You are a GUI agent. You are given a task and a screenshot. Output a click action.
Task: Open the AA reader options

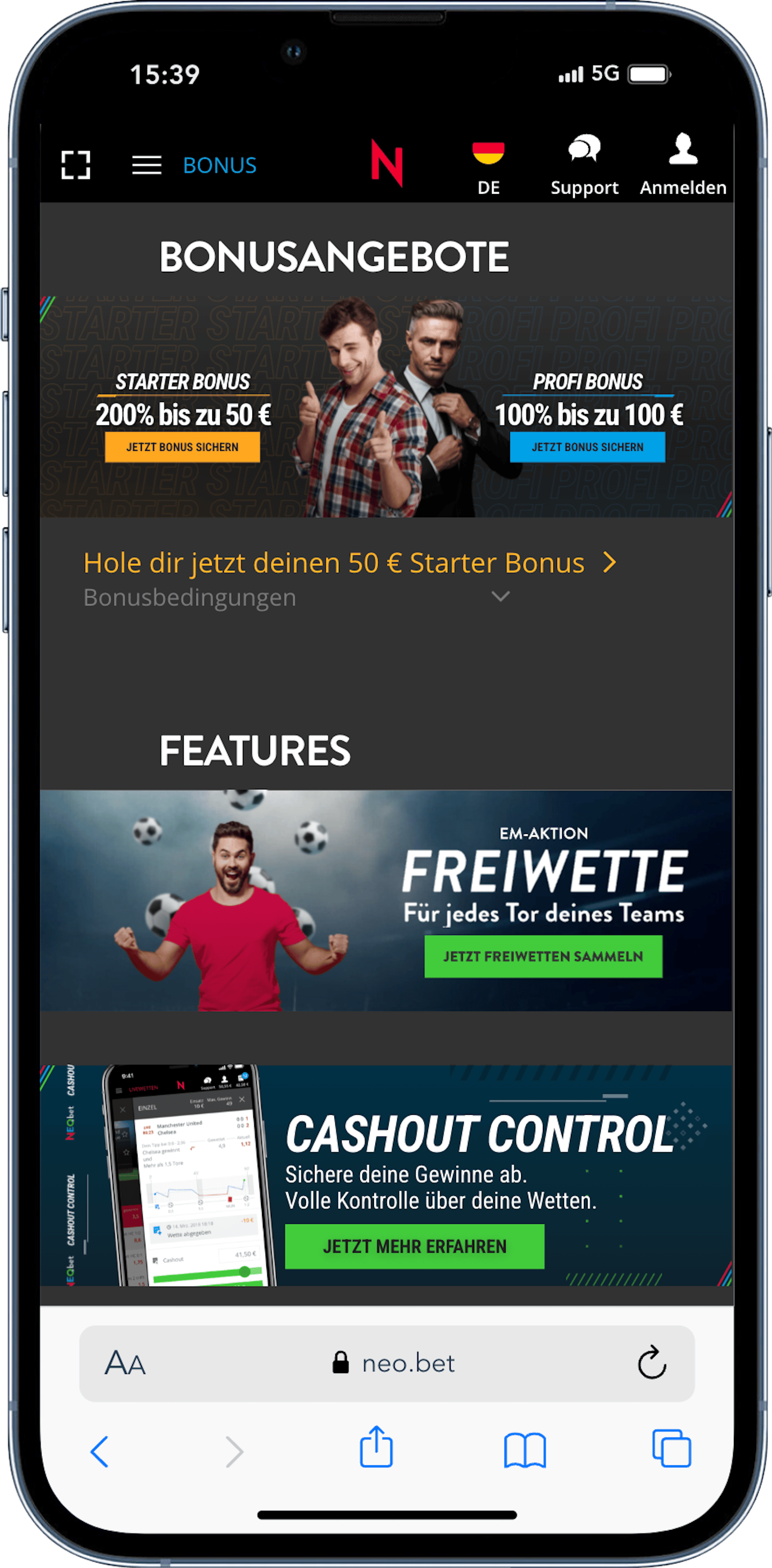click(x=125, y=1363)
